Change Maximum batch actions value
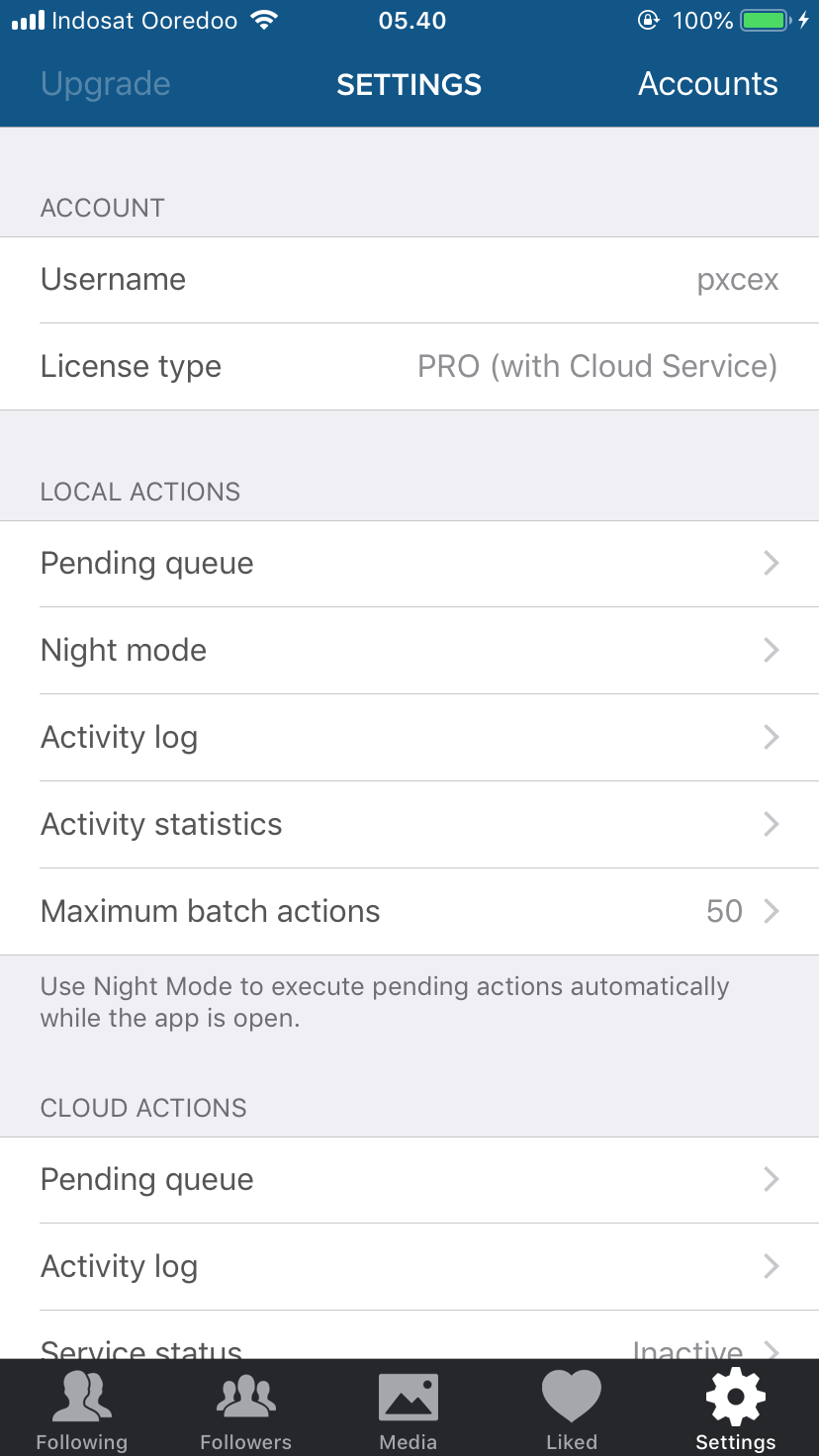Image resolution: width=819 pixels, height=1456 pixels. tap(409, 912)
